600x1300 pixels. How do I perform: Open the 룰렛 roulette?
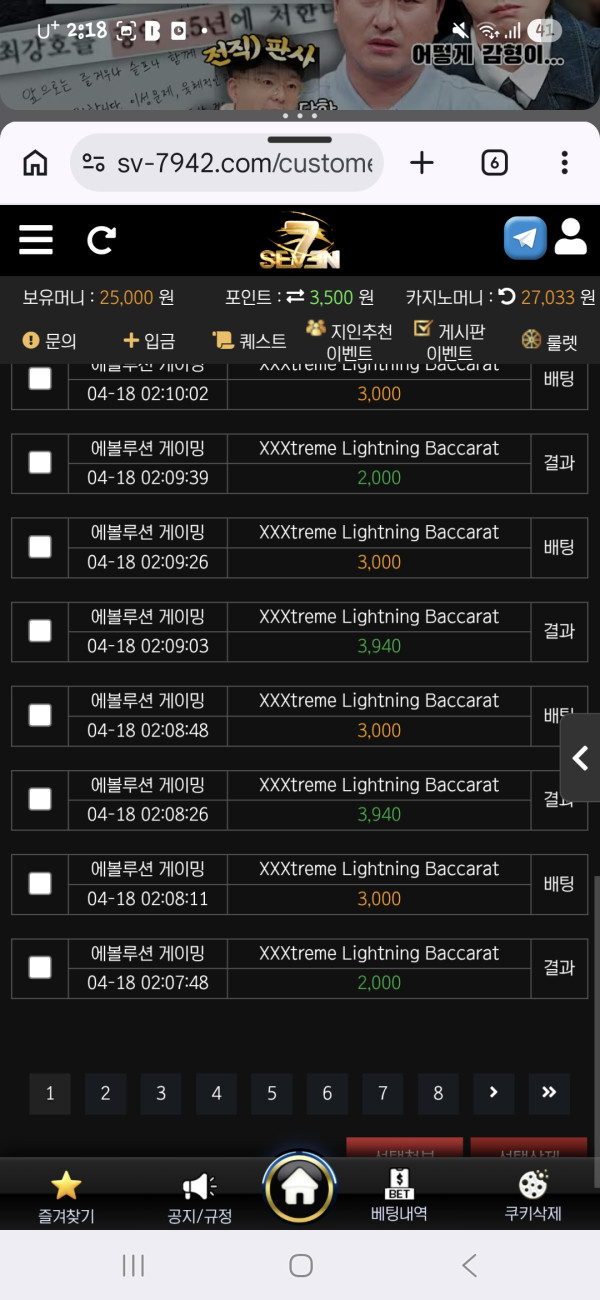549,341
